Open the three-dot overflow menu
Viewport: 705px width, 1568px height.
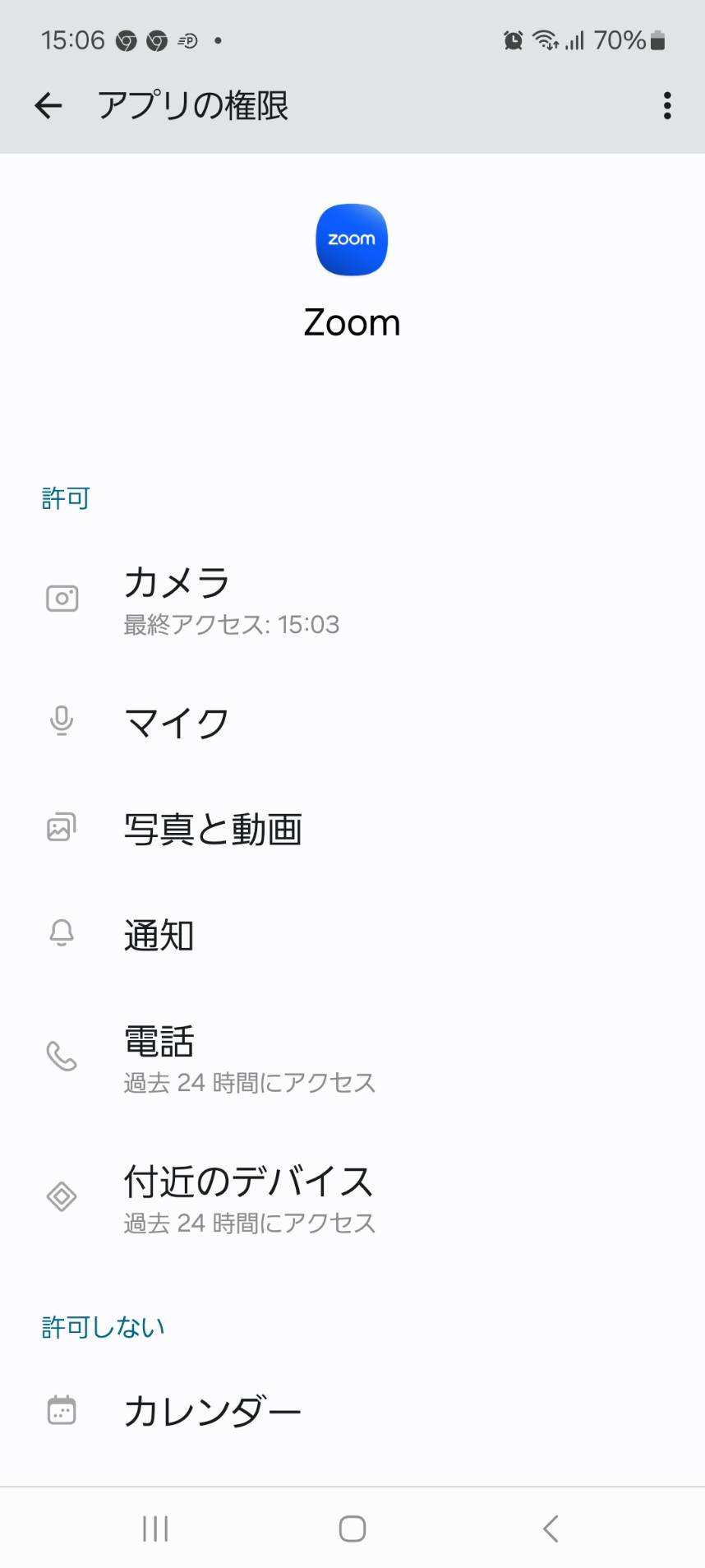pos(666,105)
